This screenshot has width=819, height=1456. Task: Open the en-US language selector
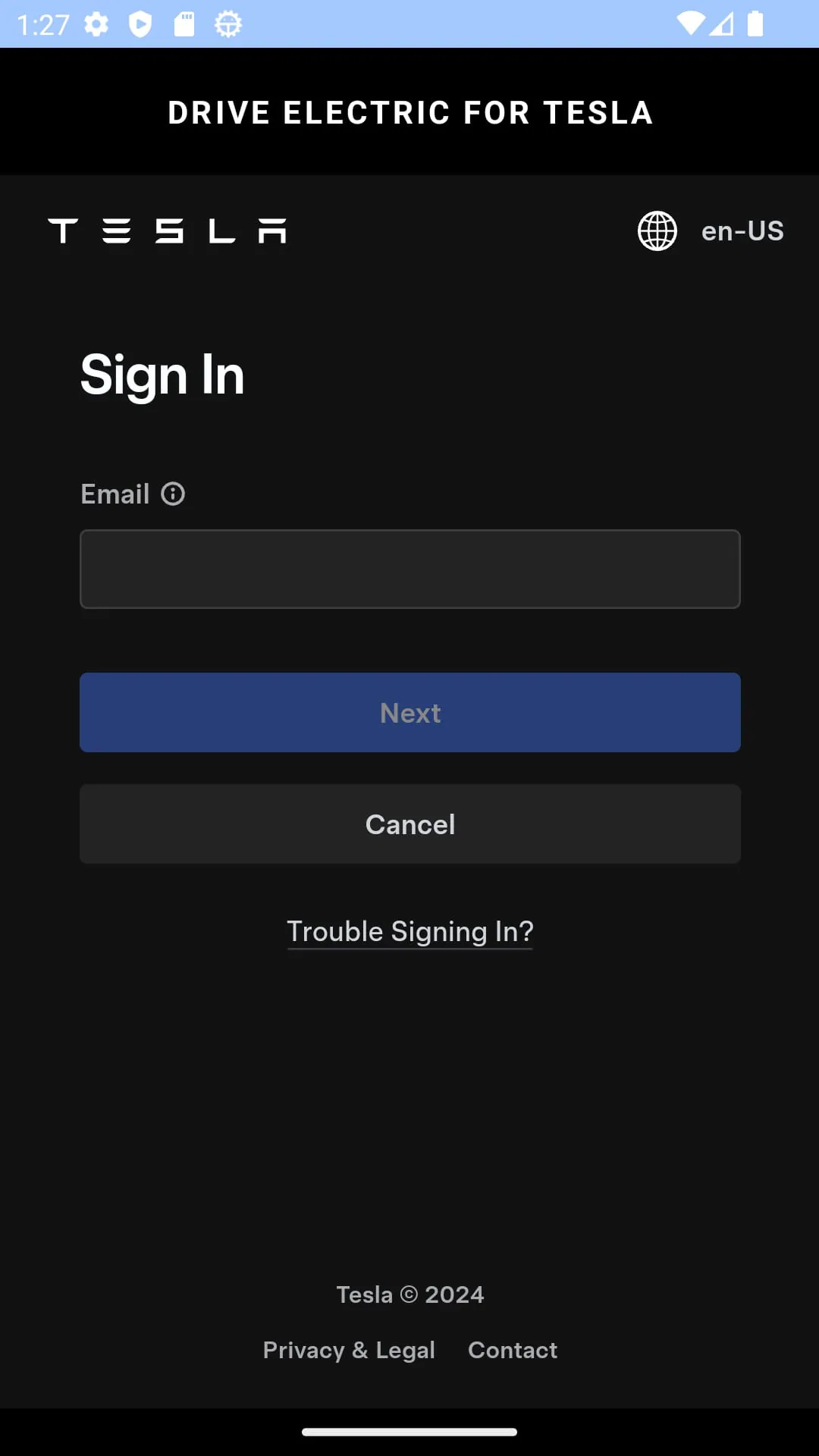point(711,231)
